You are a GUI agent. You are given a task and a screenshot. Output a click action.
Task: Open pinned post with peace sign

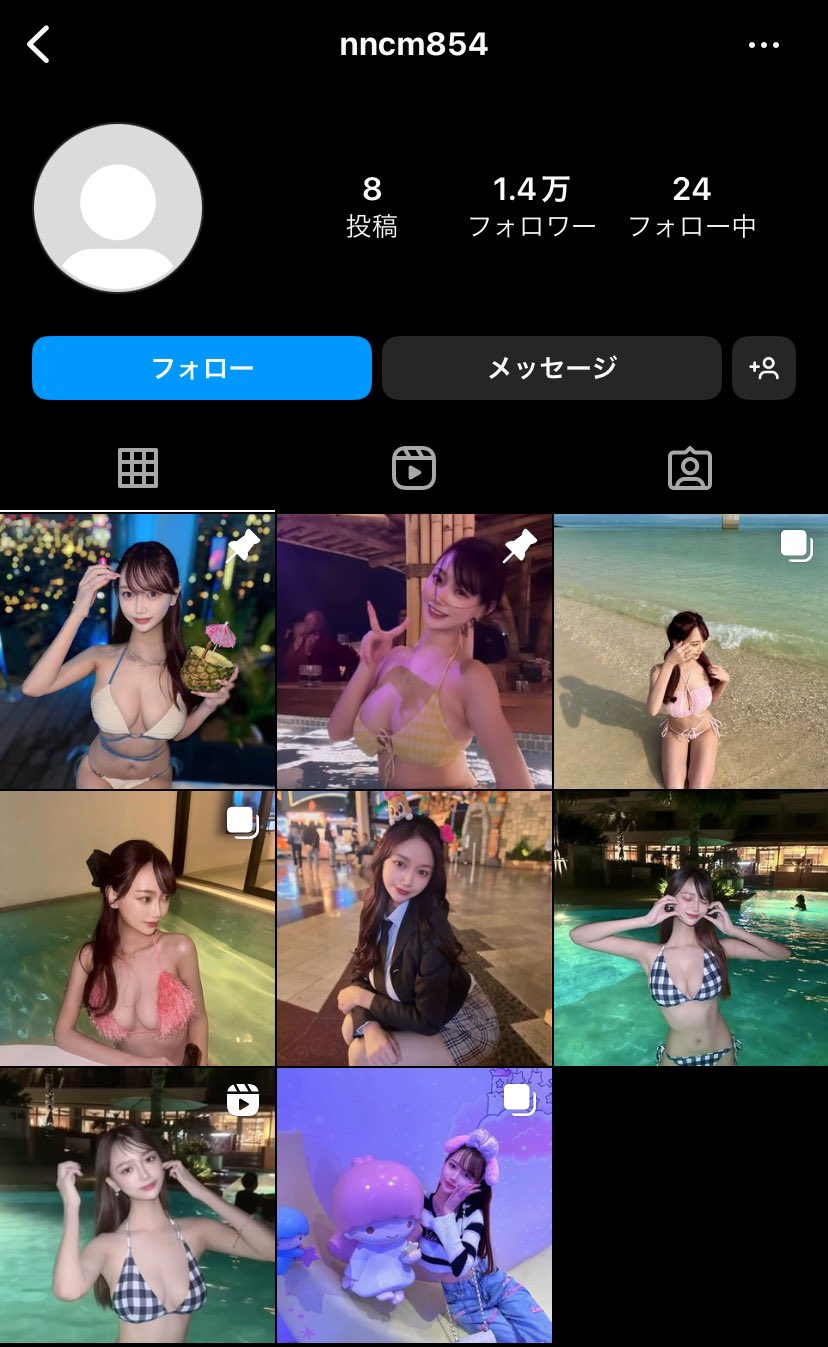click(x=414, y=651)
